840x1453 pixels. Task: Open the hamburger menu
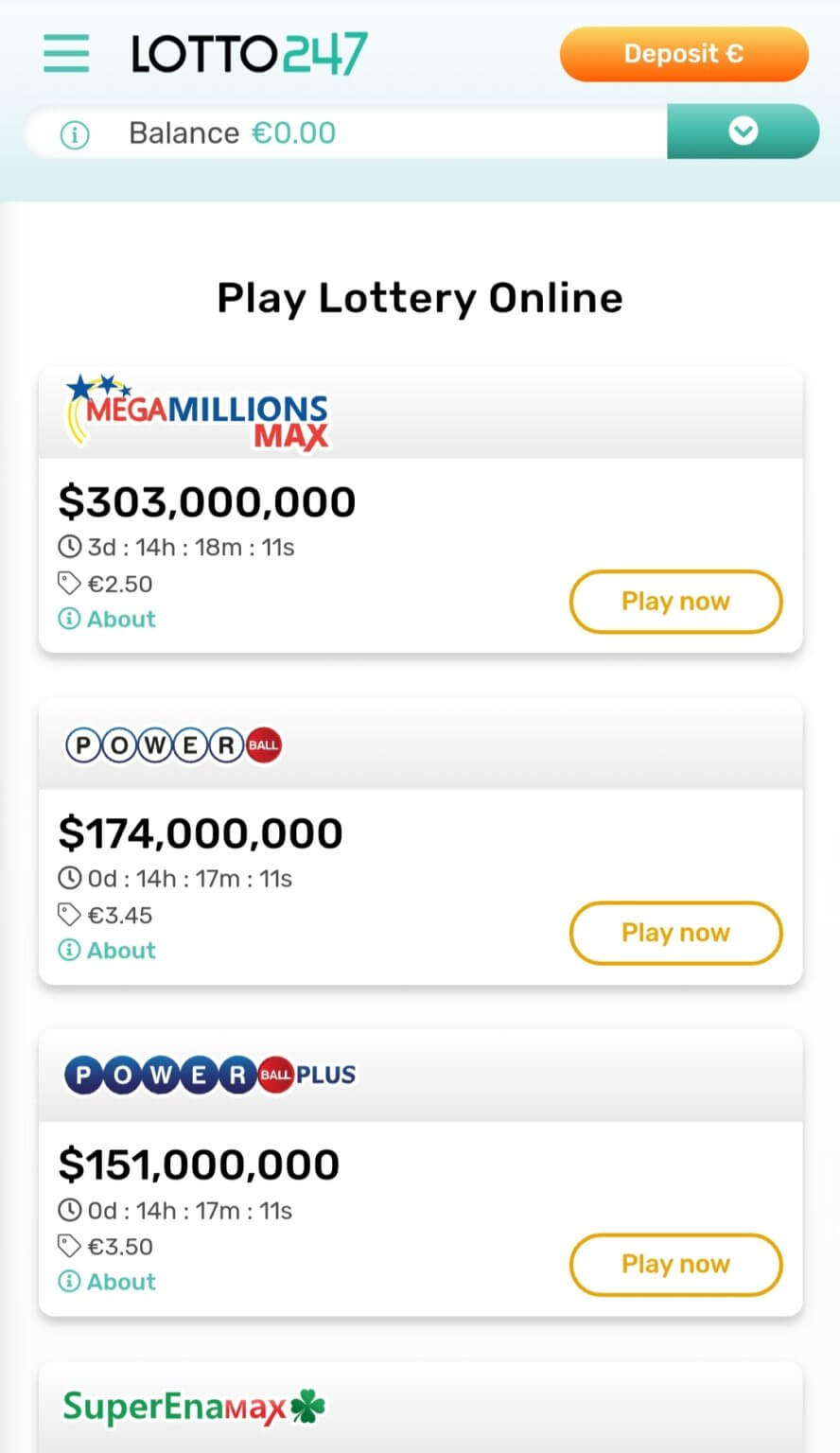point(66,54)
